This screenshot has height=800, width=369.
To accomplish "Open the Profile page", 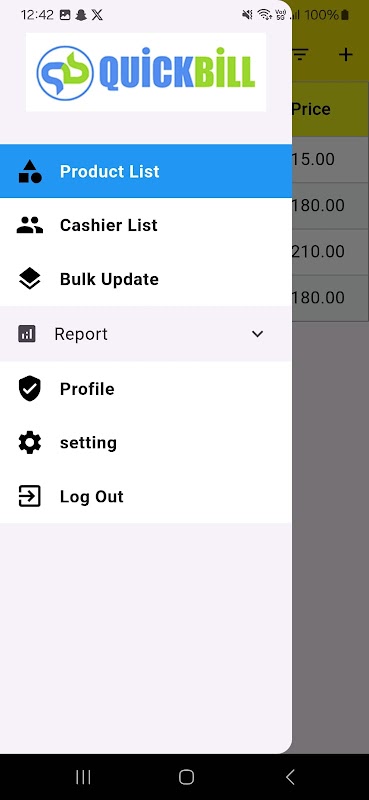I will coord(146,389).
